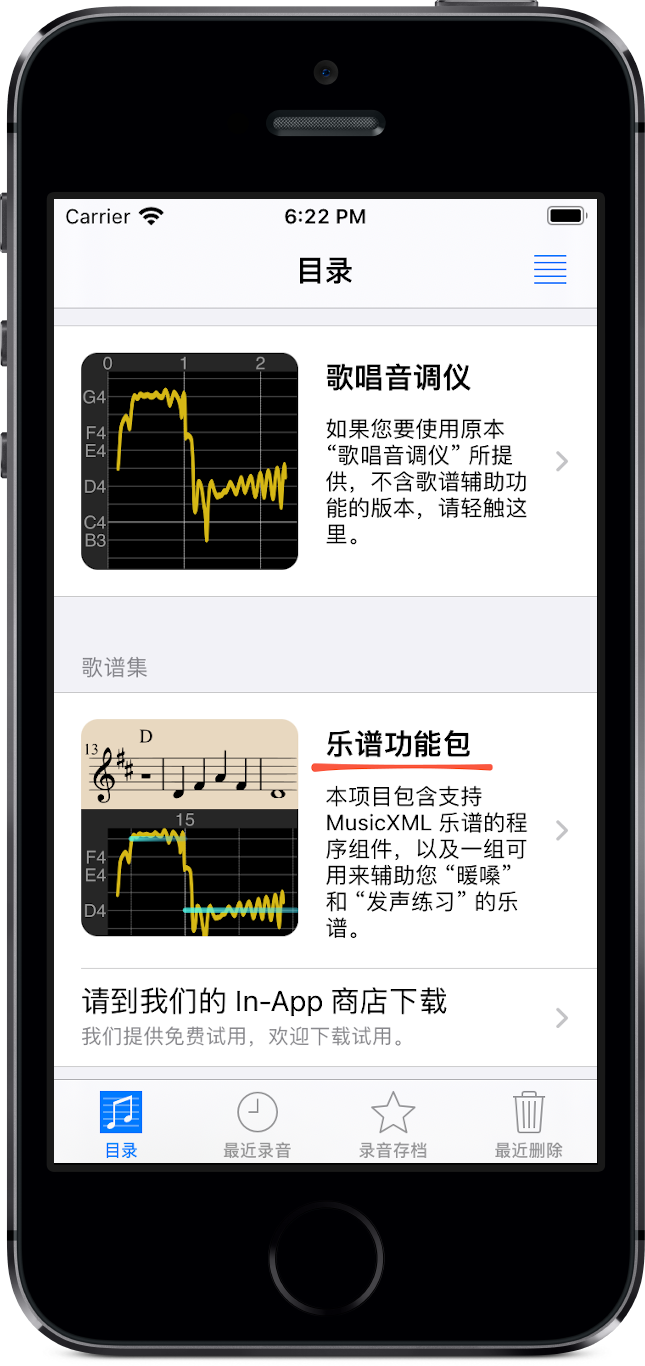Go to the 最近删除 tab
The height and width of the screenshot is (1366, 645).
pyautogui.click(x=528, y=1124)
